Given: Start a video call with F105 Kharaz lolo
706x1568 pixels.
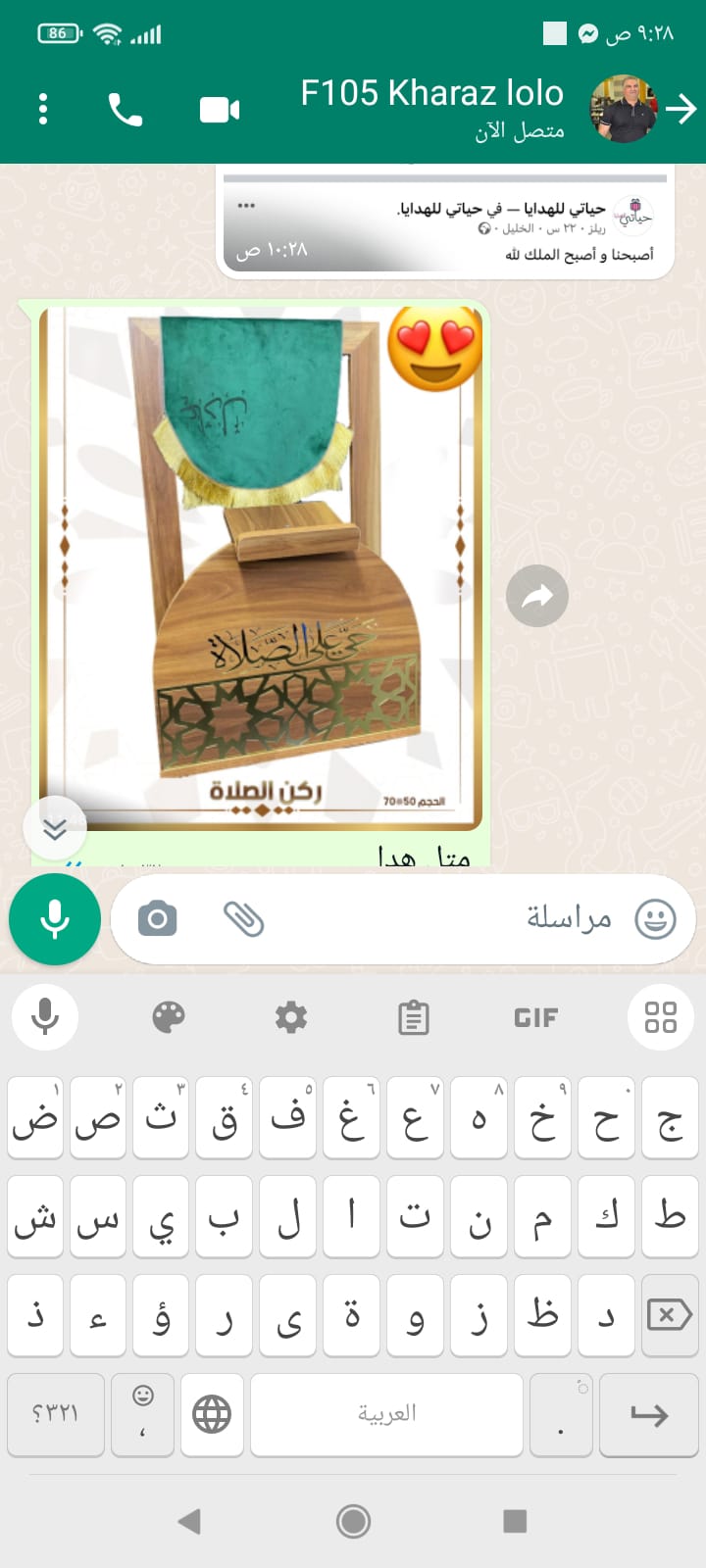Looking at the screenshot, I should 220,110.
